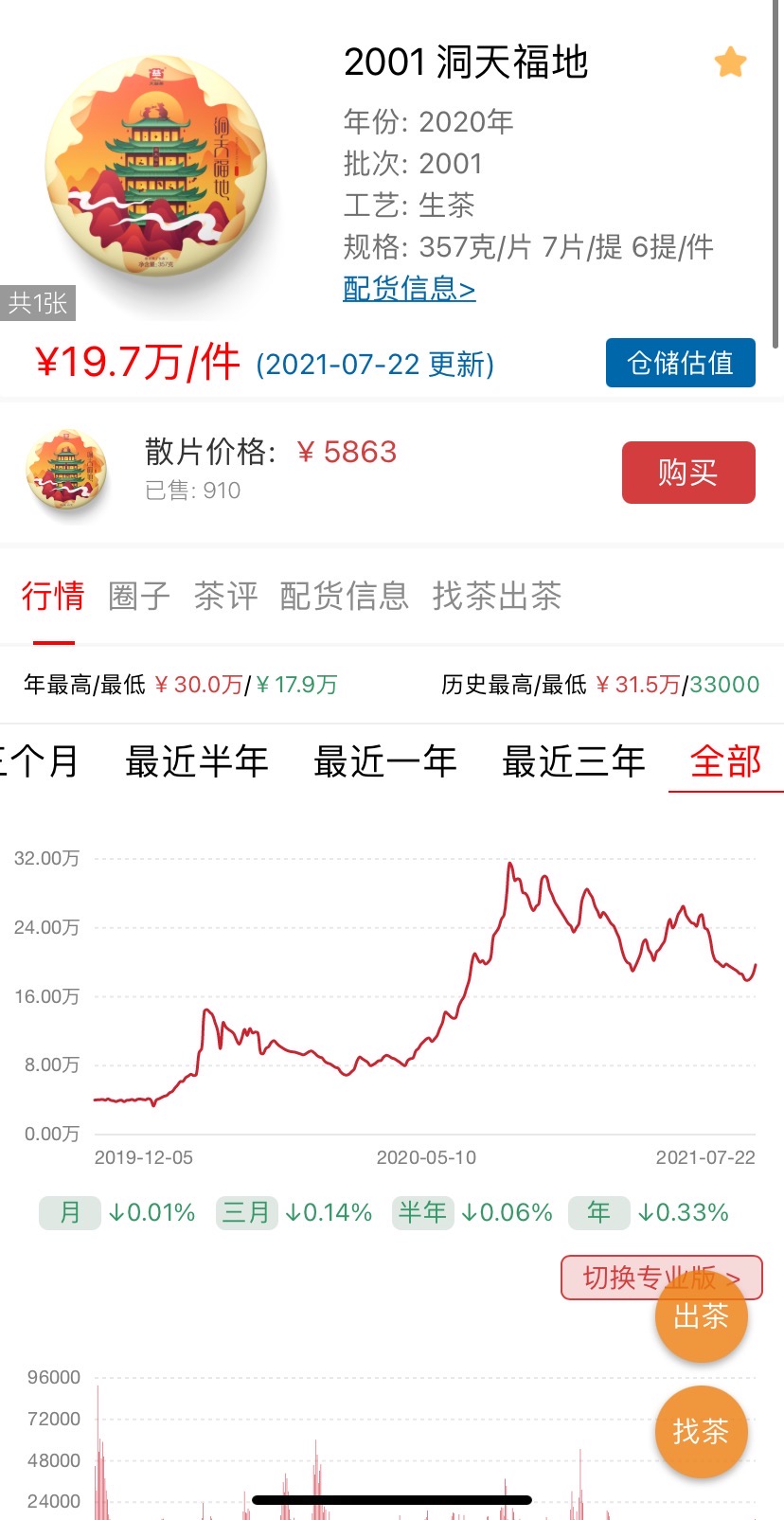This screenshot has width=784, height=1520.
Task: Select the 最近半年 chart range
Action: coord(197,761)
